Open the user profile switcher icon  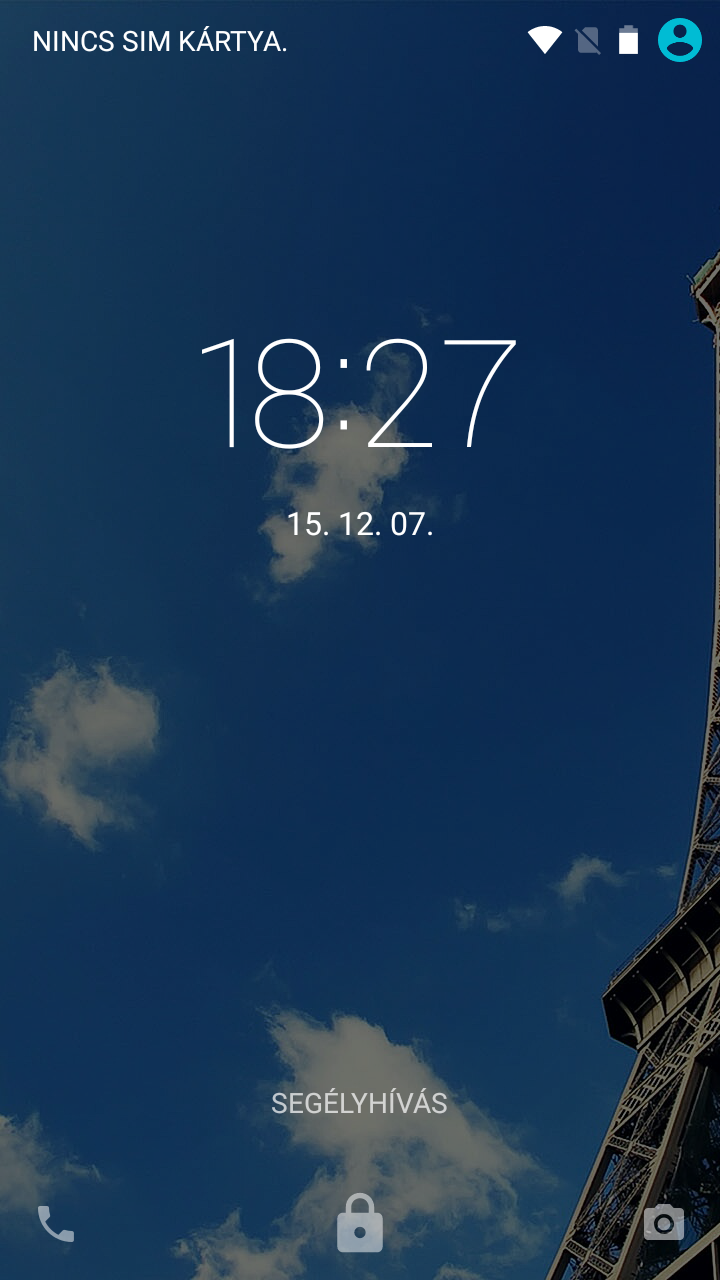pyautogui.click(x=680, y=40)
